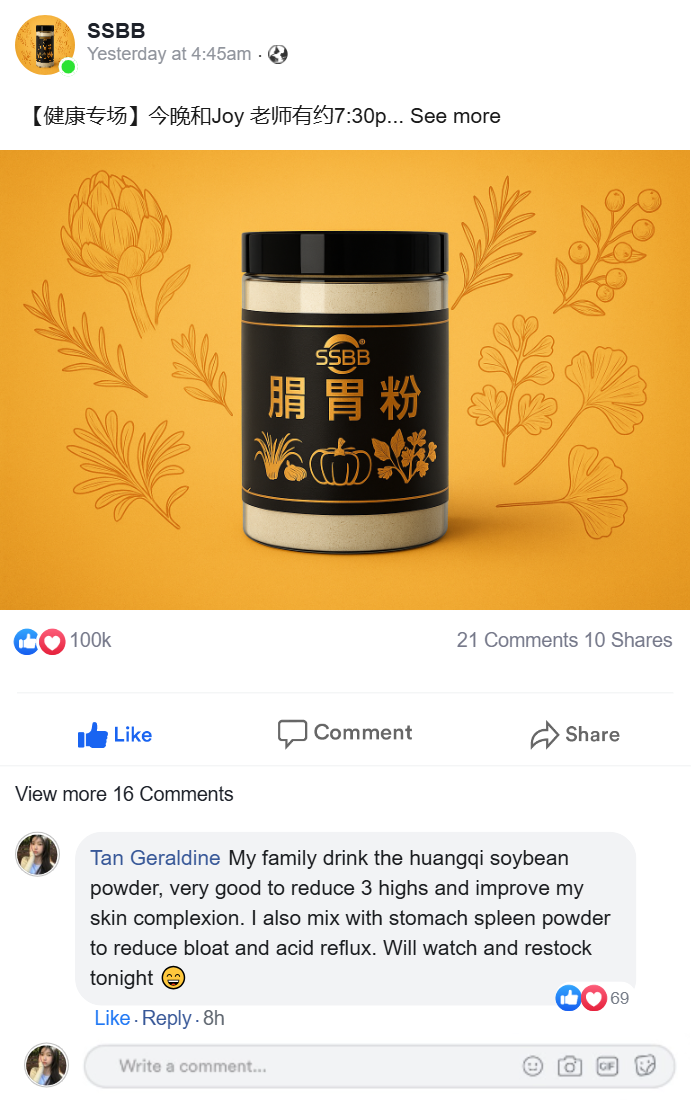Expand post text with See more
The image size is (691, 1101).
pyautogui.click(x=455, y=116)
